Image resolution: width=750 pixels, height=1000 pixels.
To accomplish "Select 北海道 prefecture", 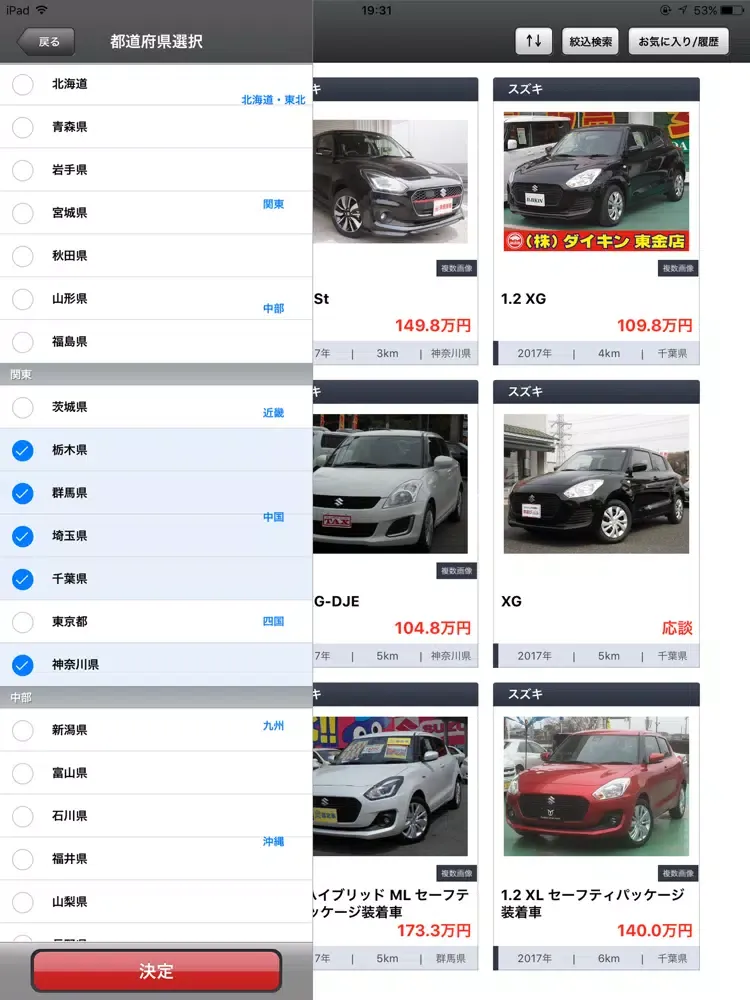I will (x=22, y=85).
